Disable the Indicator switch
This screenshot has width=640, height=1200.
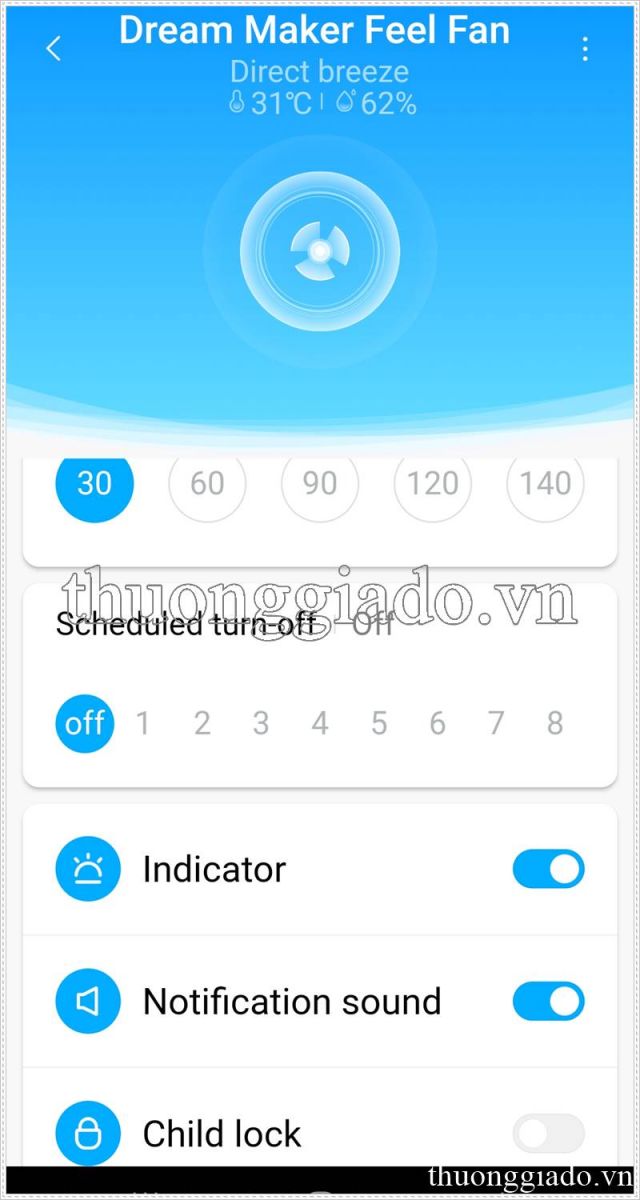(549, 869)
